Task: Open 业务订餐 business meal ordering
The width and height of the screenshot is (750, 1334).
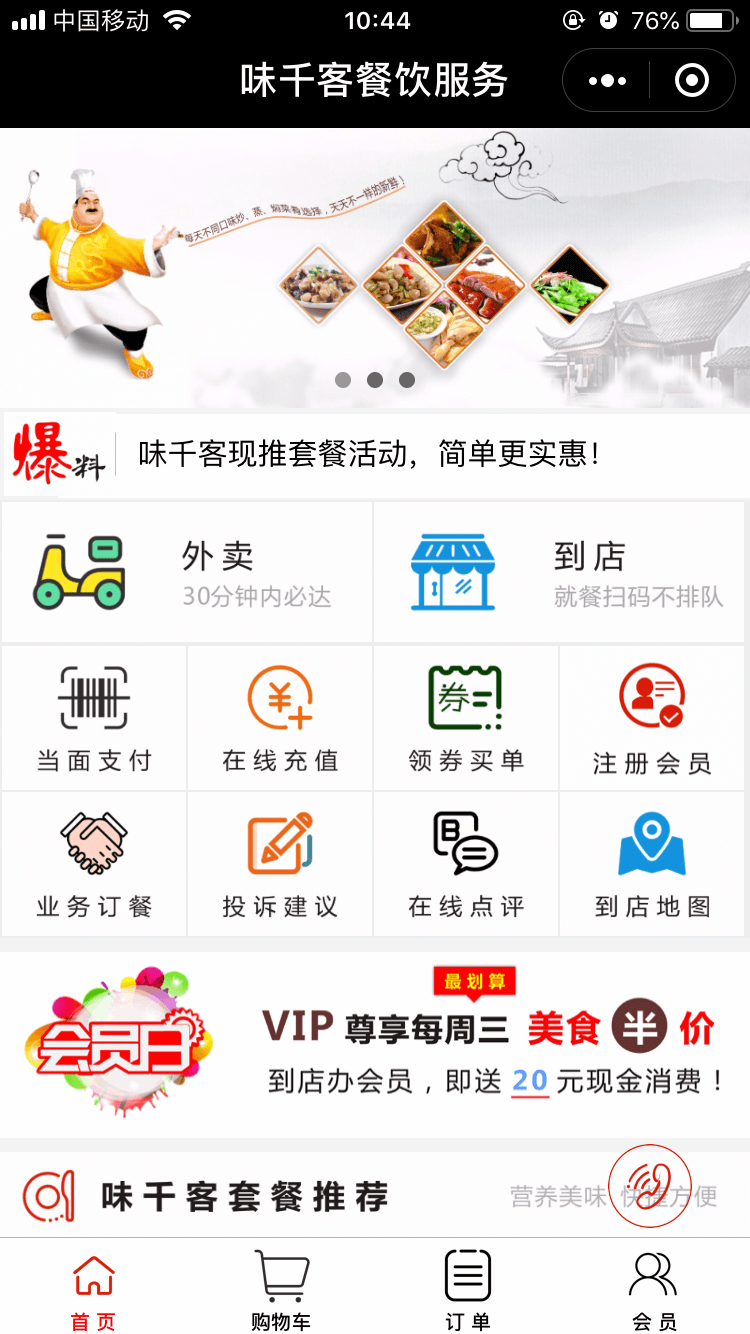Action: (94, 863)
